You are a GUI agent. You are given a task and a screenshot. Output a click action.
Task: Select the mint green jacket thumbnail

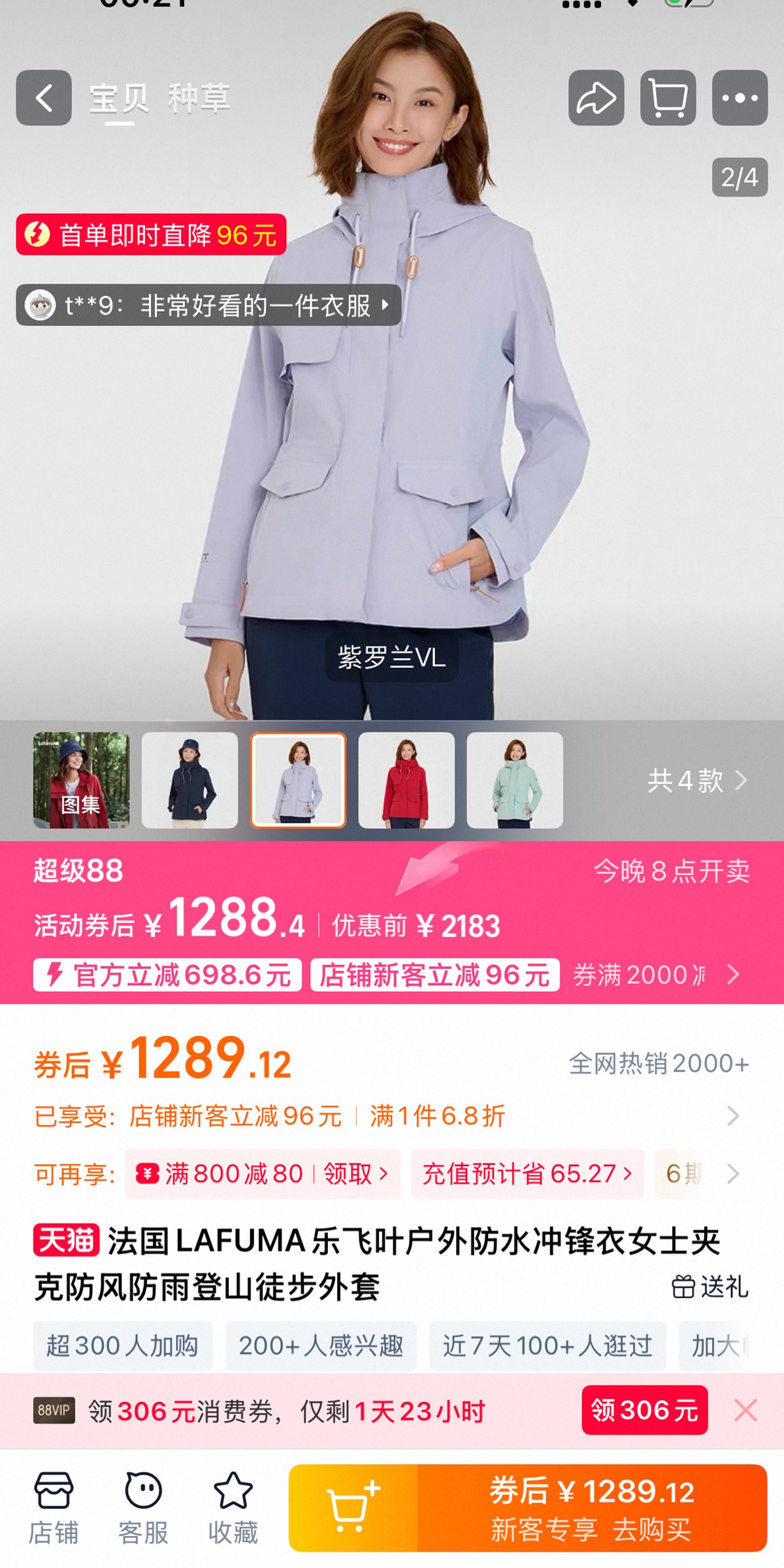[x=515, y=780]
